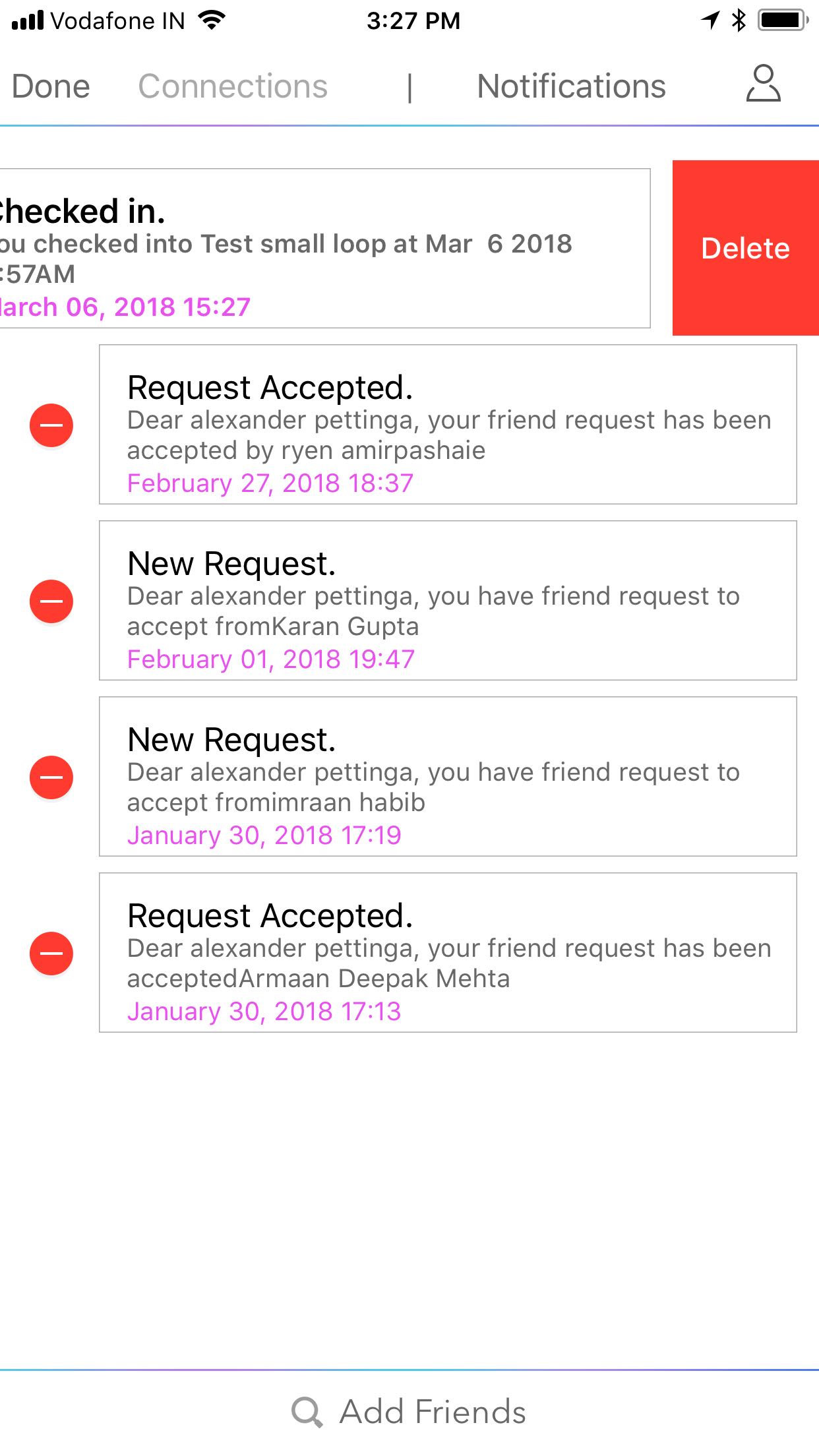Viewport: 819px width, 1456px height.
Task: Open Add Friends search
Action: (x=409, y=1412)
